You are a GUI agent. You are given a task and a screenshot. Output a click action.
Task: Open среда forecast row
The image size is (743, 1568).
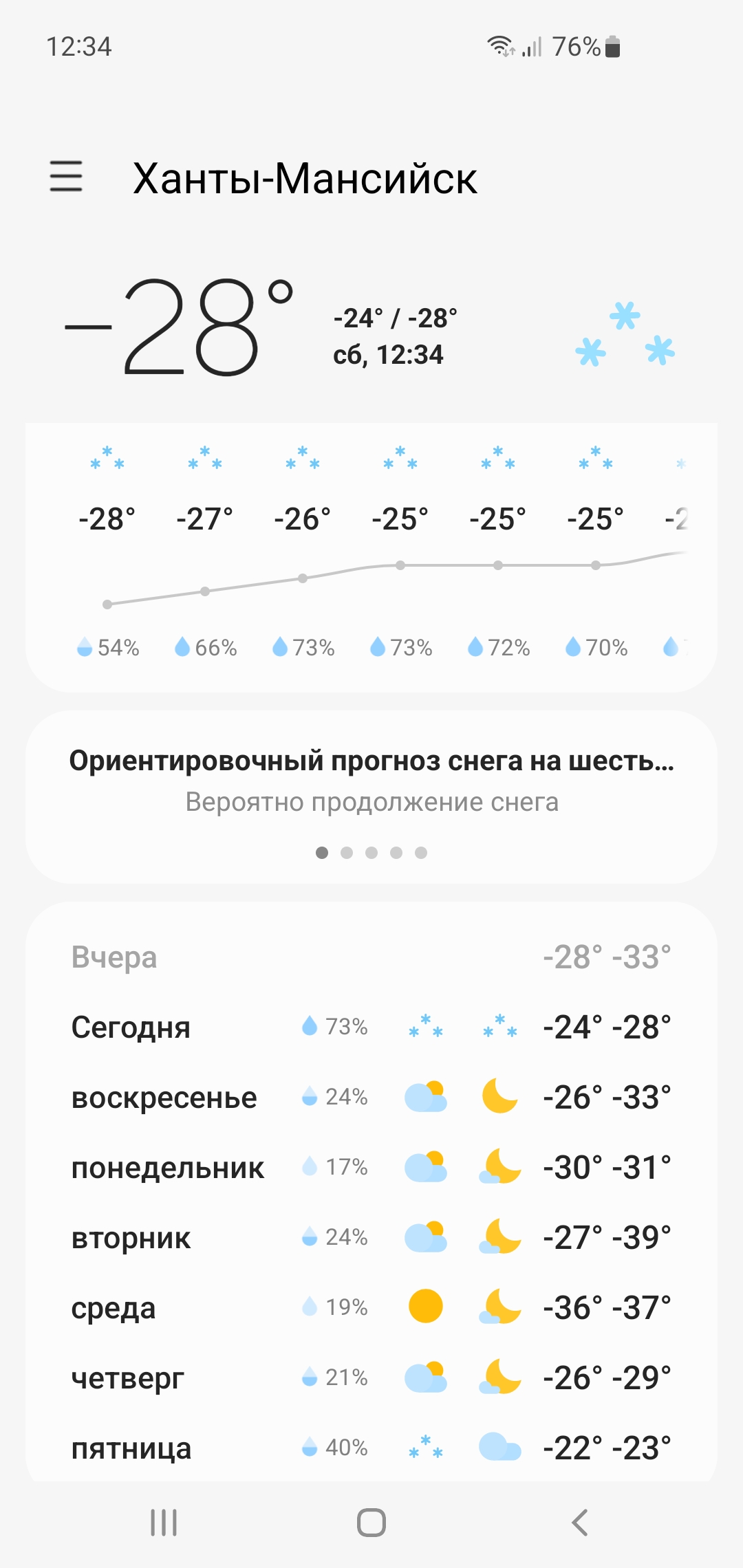[x=371, y=1308]
